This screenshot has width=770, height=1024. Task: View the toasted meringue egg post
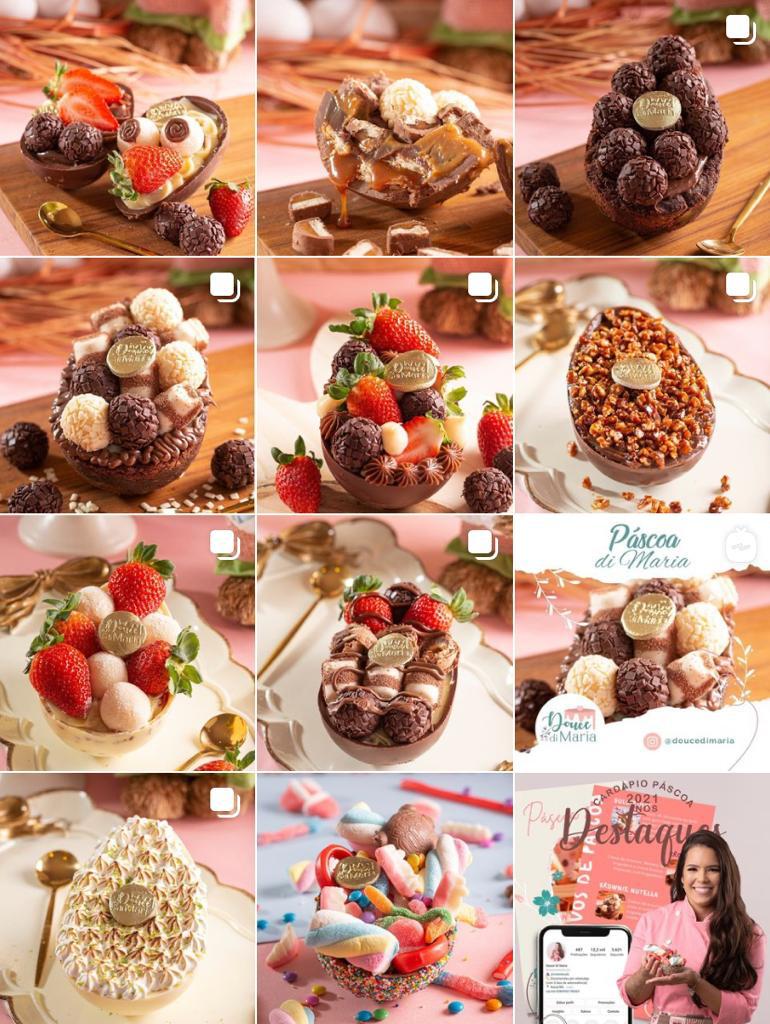[127, 899]
